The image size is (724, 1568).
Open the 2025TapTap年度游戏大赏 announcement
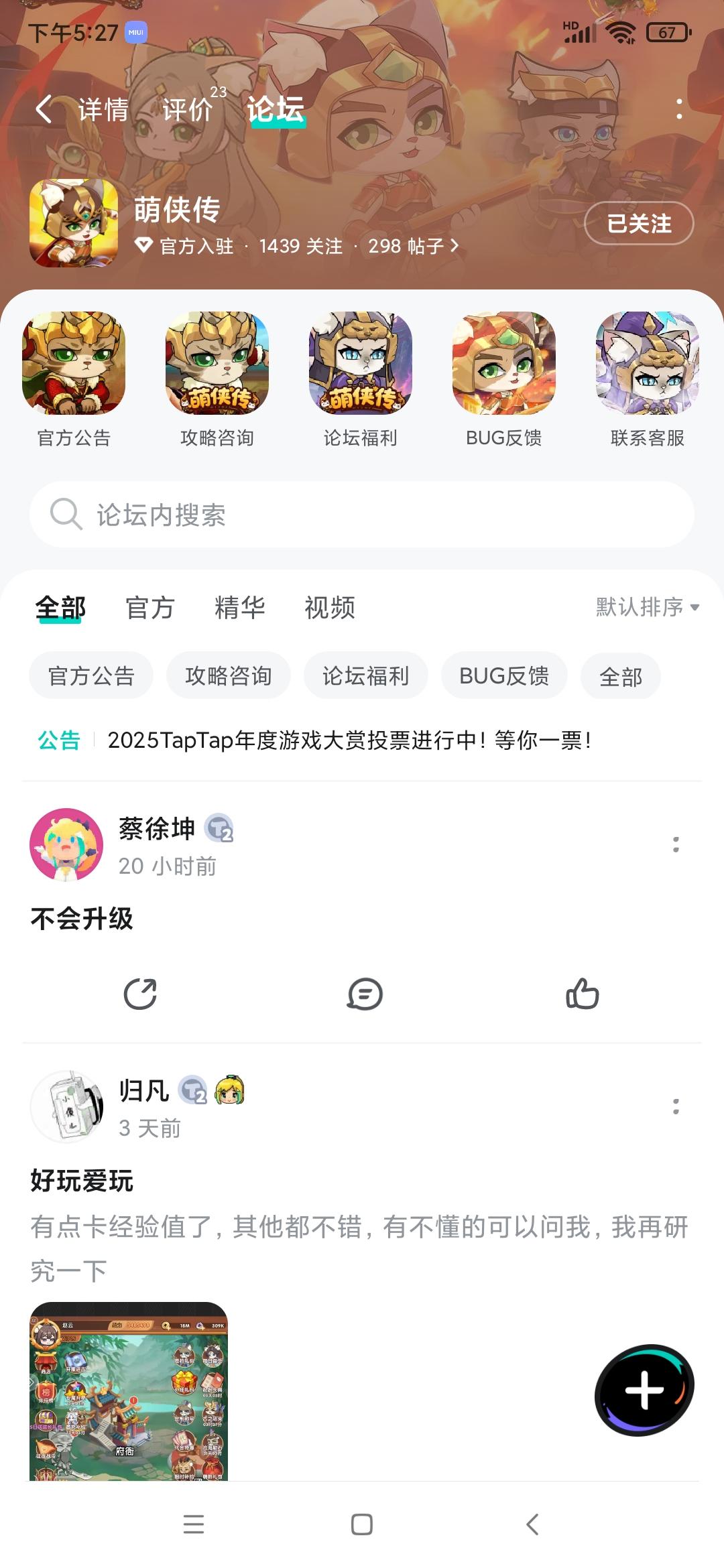coord(349,740)
